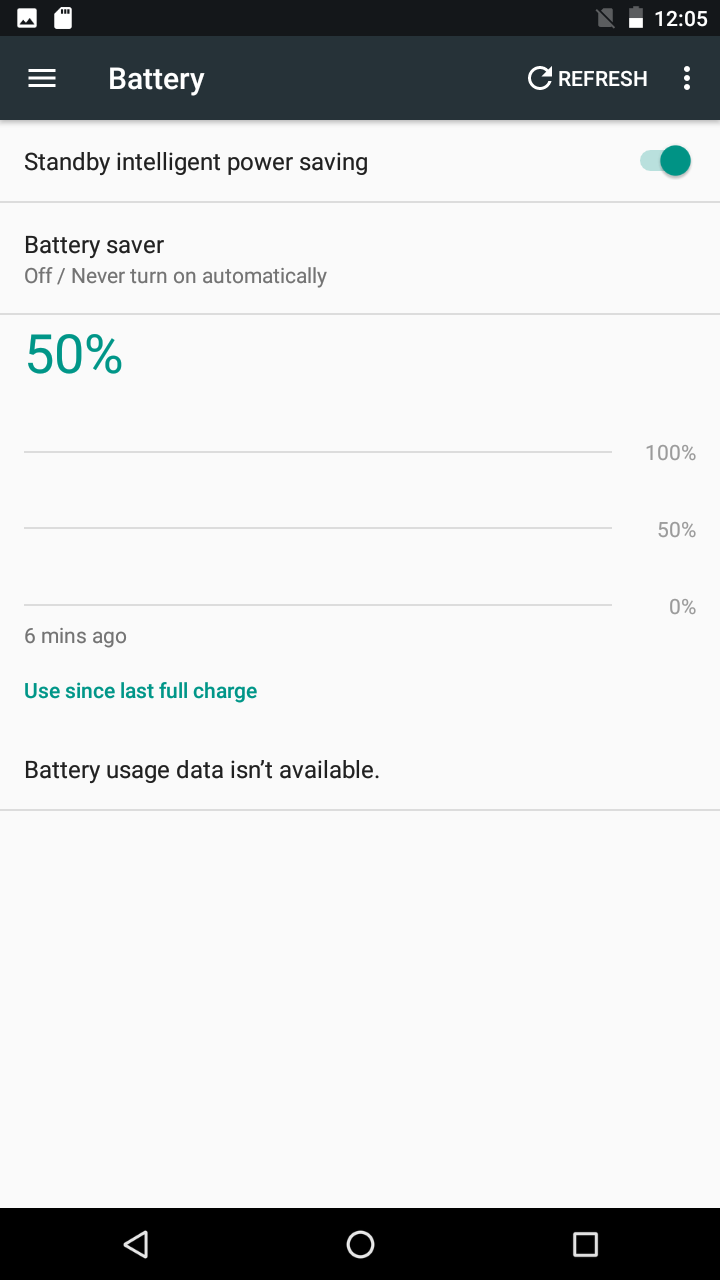Go back using the navigation bar
The height and width of the screenshot is (1280, 720).
coord(135,1244)
